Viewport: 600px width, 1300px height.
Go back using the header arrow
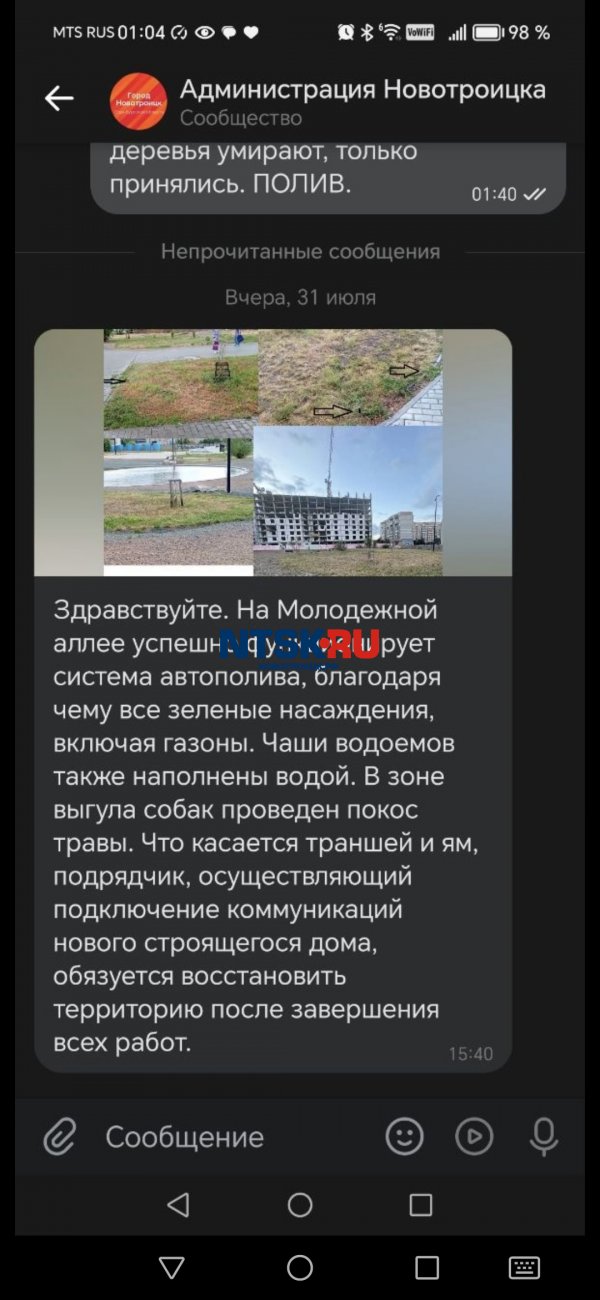59,98
